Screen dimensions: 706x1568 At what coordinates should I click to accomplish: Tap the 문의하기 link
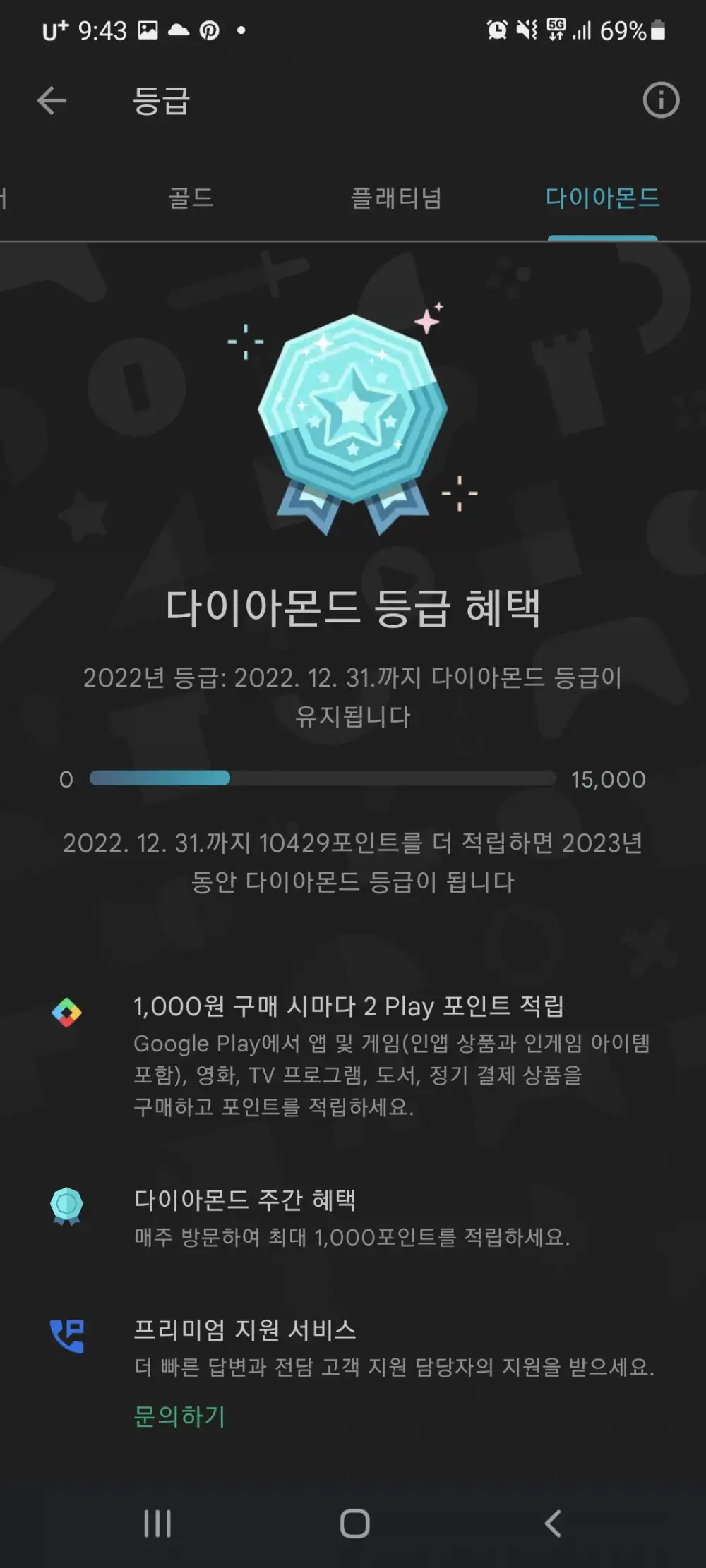179,1416
